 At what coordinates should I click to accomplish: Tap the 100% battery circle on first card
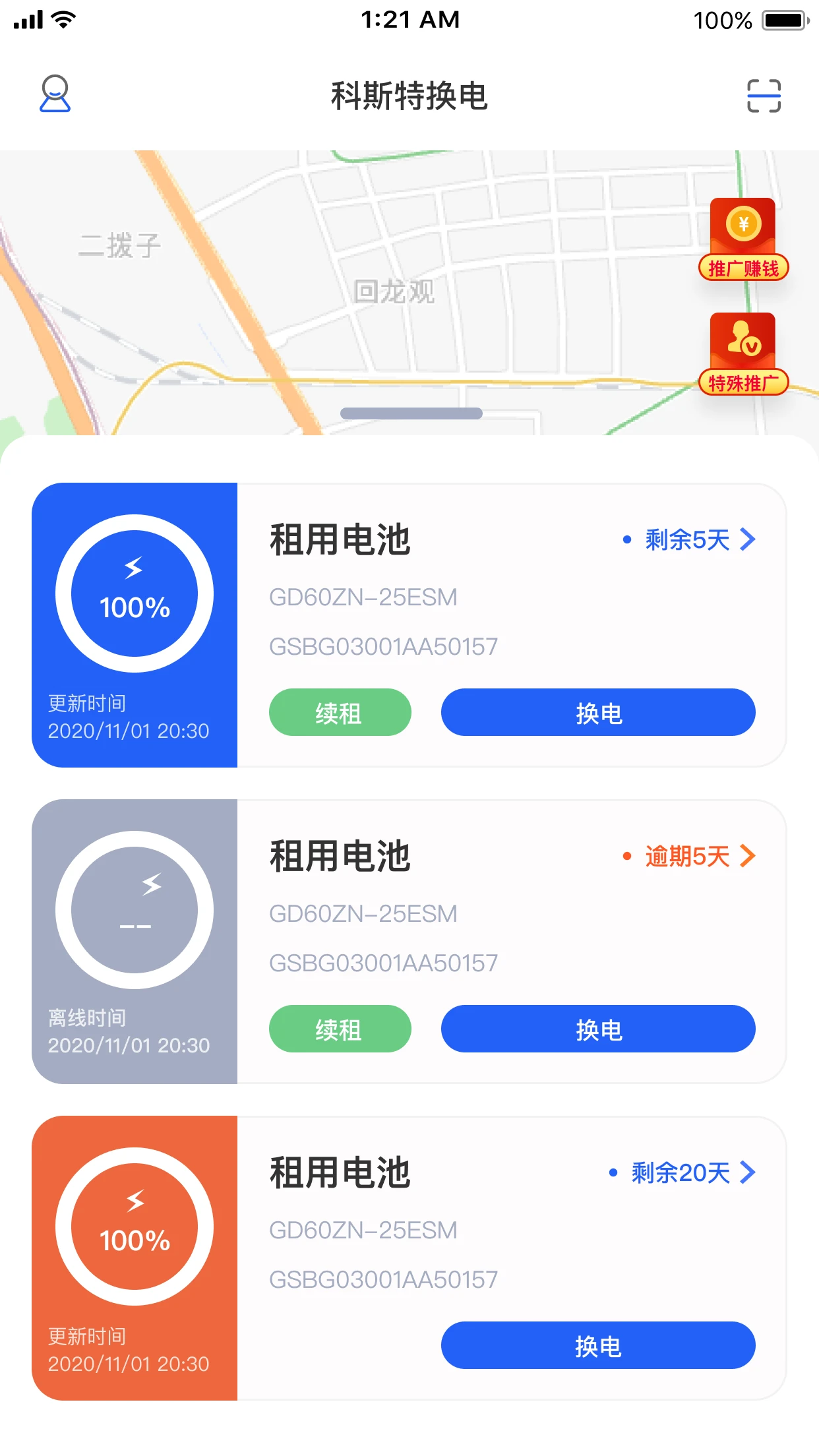tap(134, 592)
